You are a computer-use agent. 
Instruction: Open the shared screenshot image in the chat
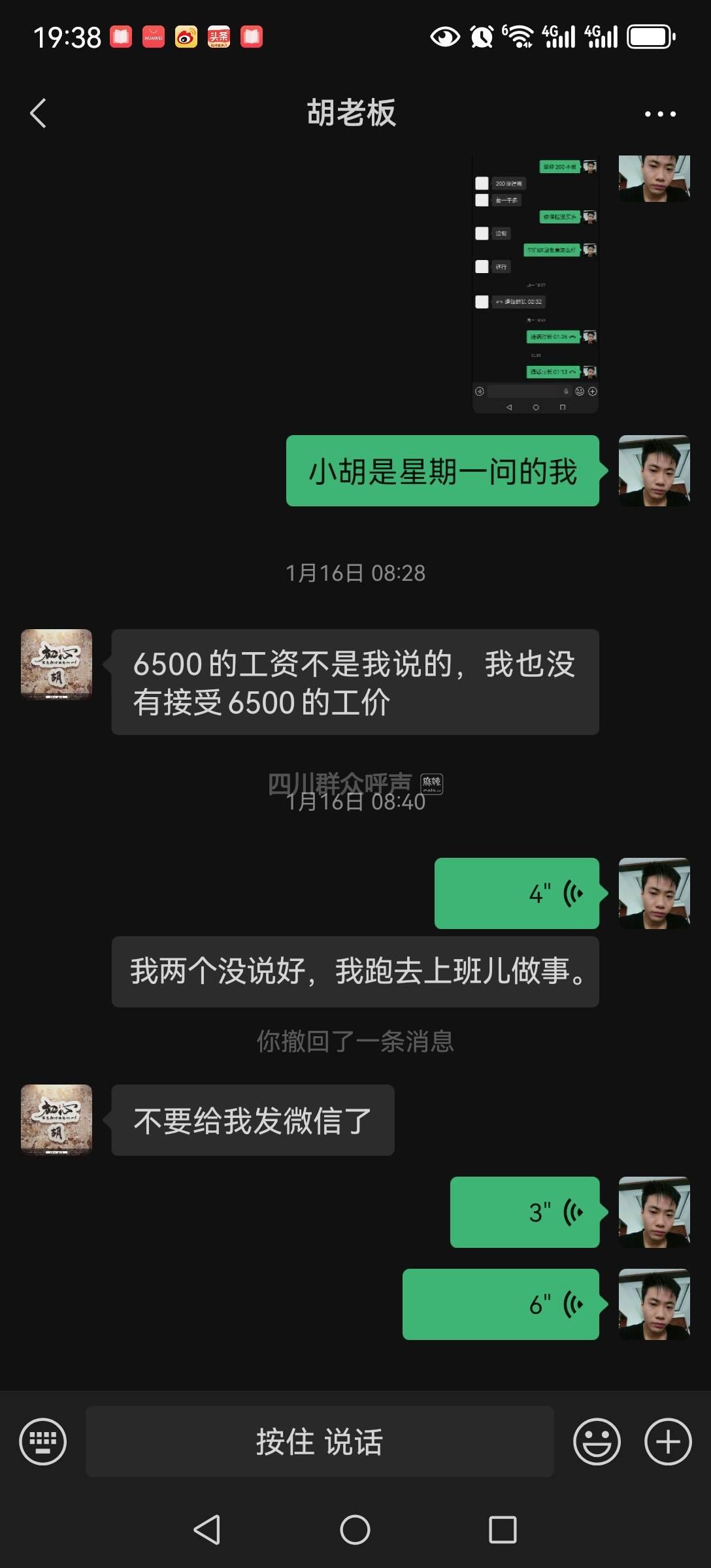pos(535,284)
